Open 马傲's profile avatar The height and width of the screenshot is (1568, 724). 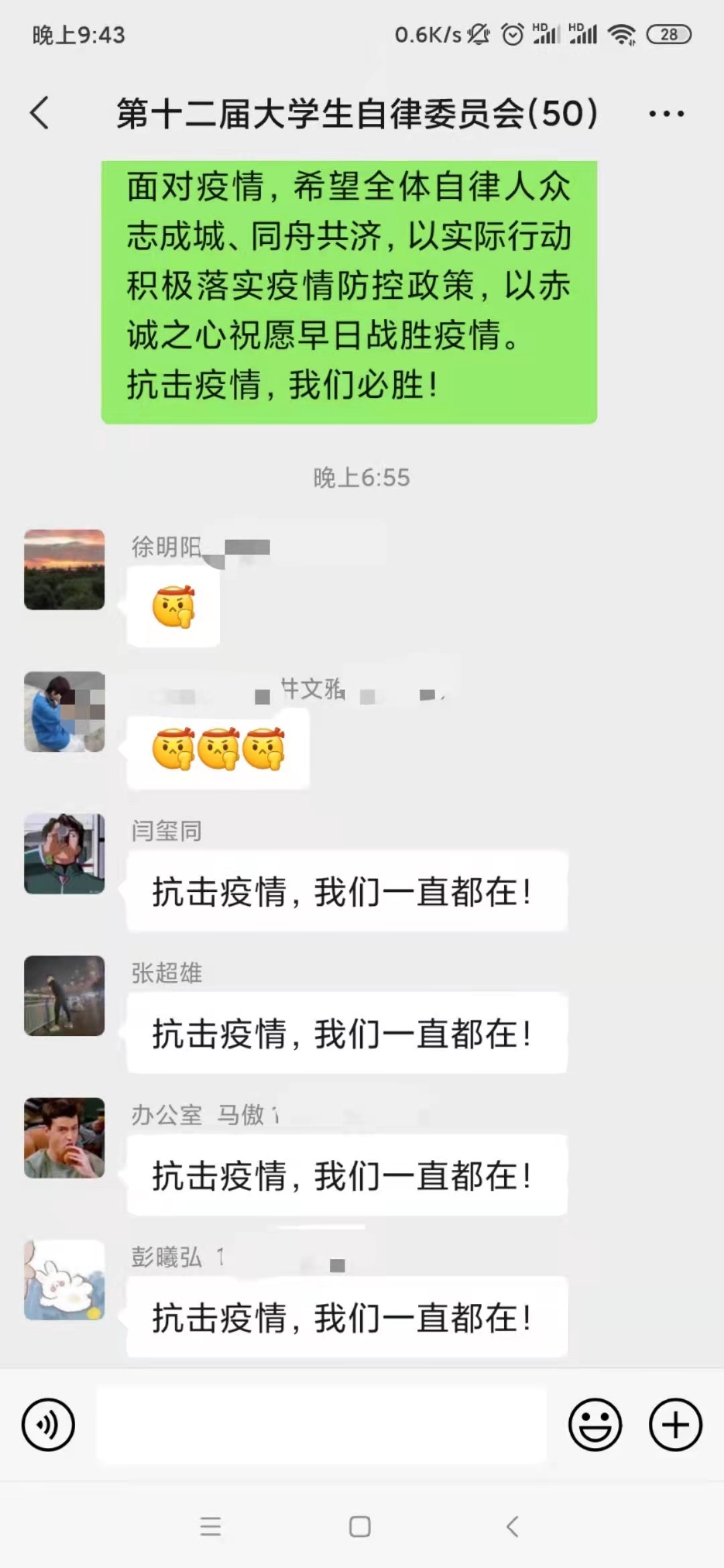pyautogui.click(x=64, y=1138)
